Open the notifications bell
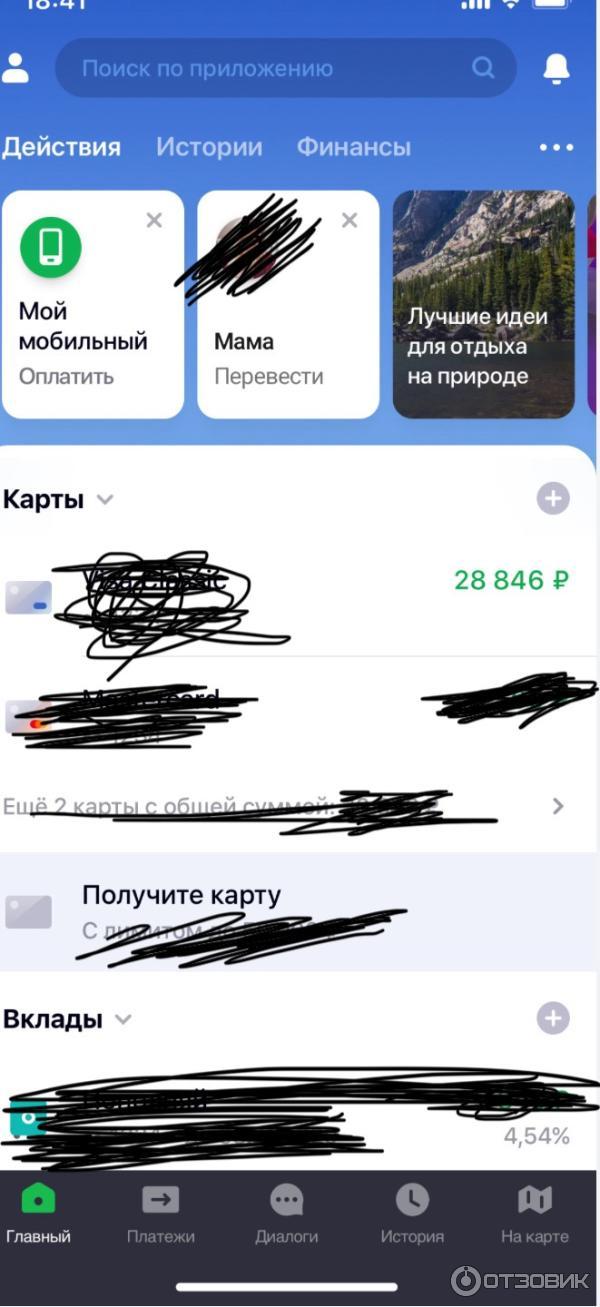The width and height of the screenshot is (600, 1307). [556, 68]
